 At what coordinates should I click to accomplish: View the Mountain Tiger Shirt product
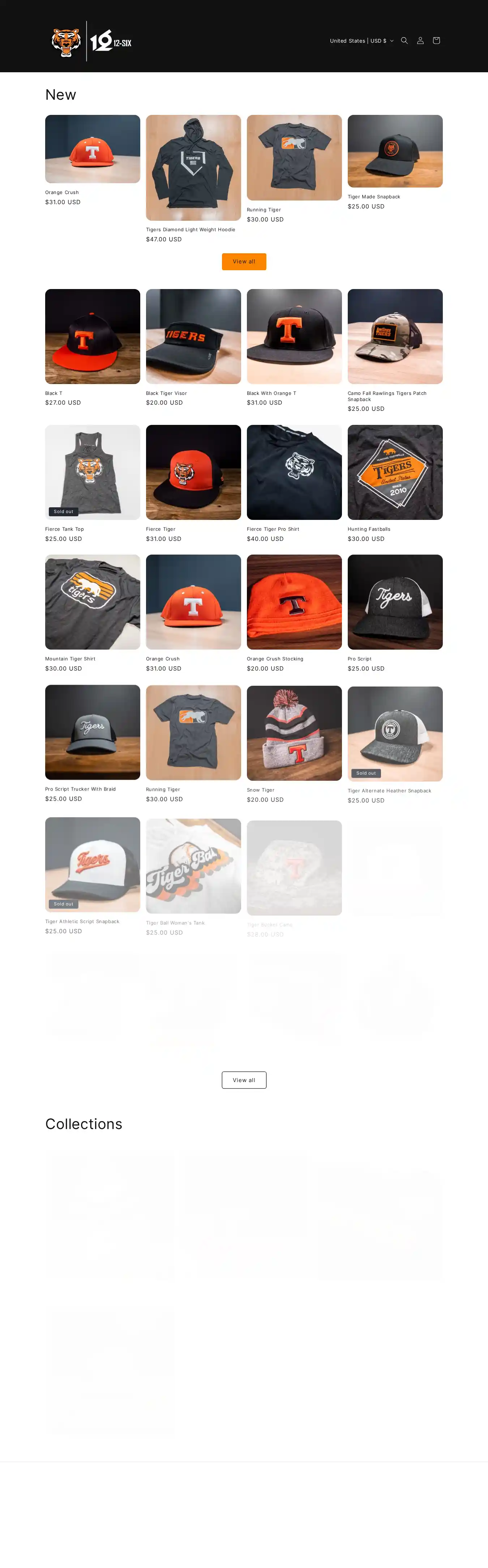[x=93, y=602]
